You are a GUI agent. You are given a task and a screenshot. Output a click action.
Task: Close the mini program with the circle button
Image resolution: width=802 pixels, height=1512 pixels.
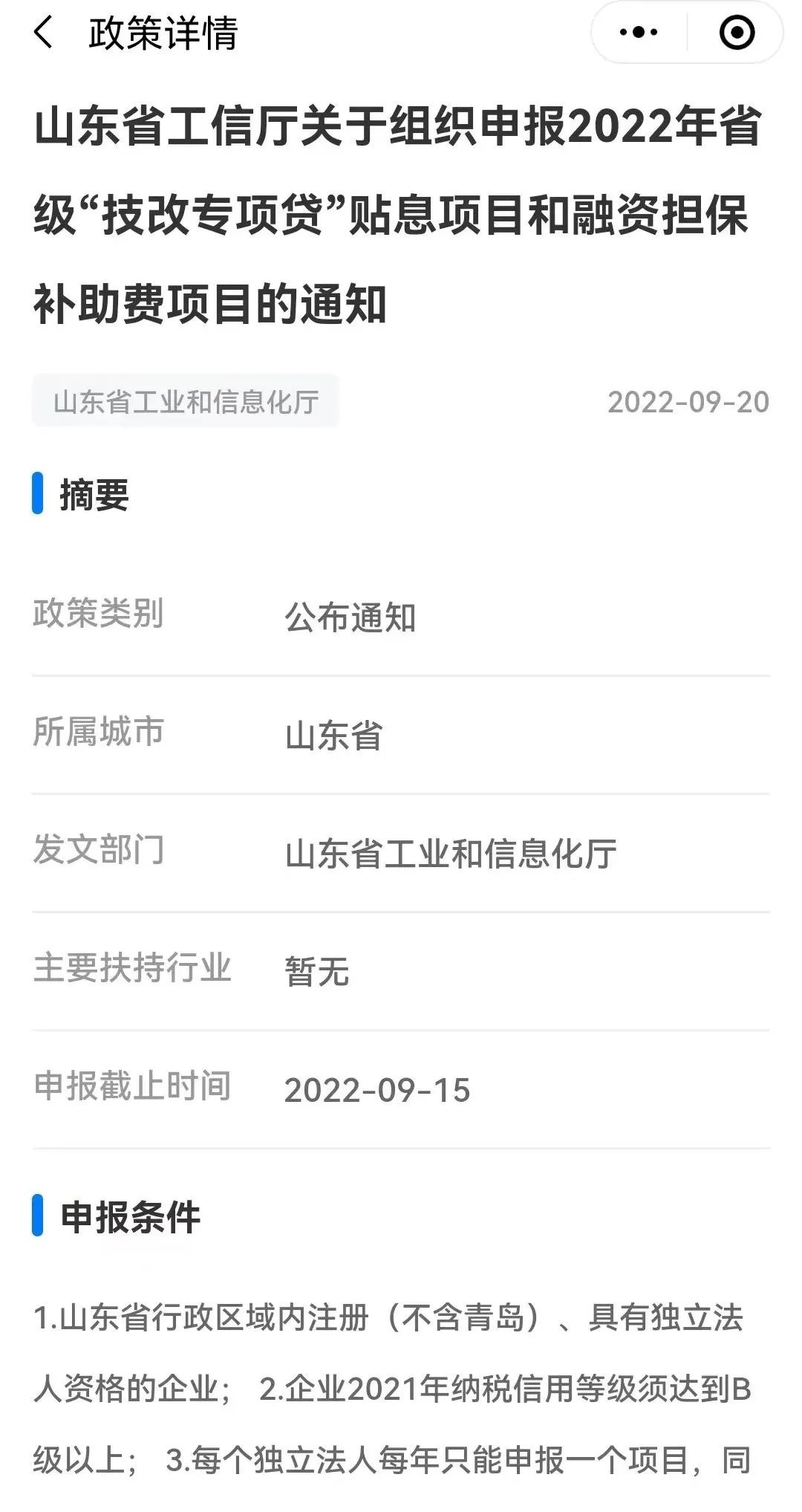point(737,33)
